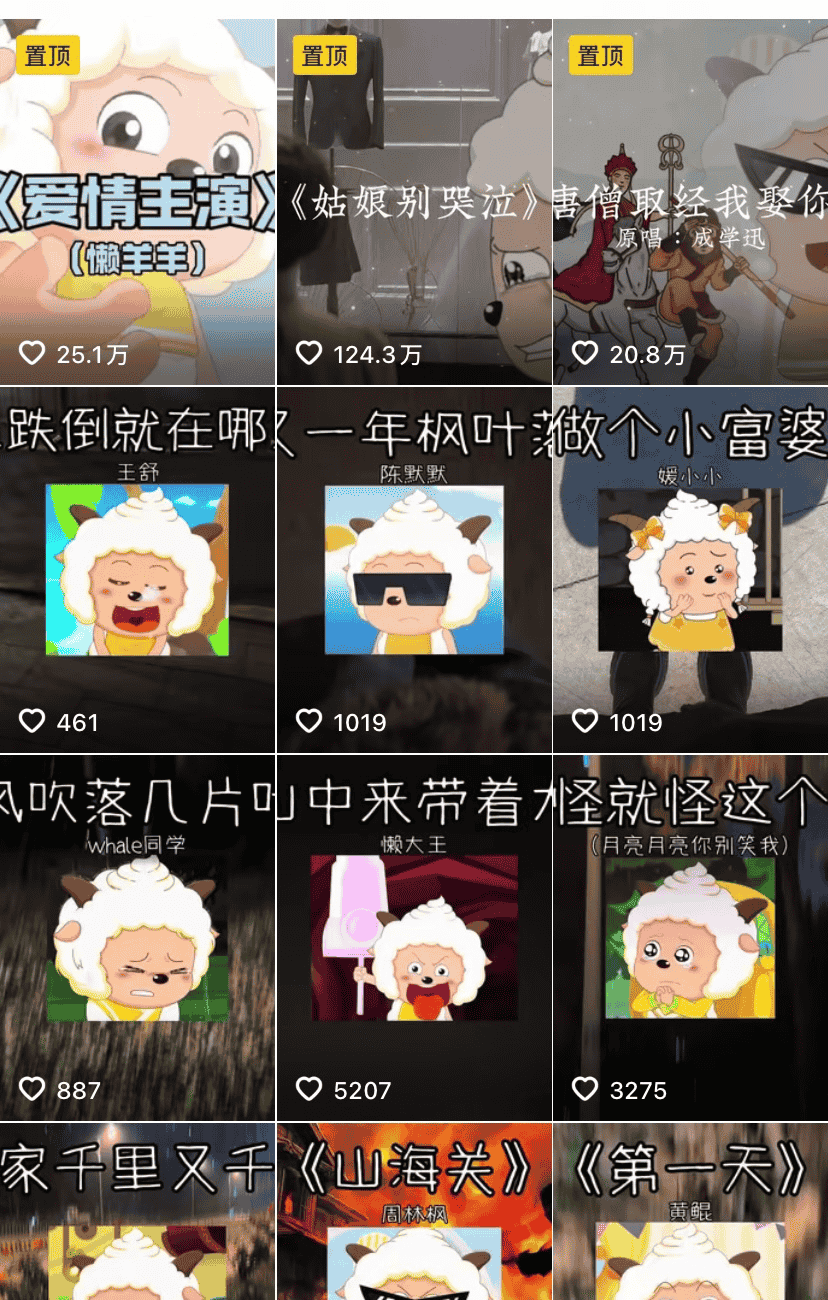Open the 做个小富婆 video by 媛小小
This screenshot has height=1300, width=828.
point(690,570)
